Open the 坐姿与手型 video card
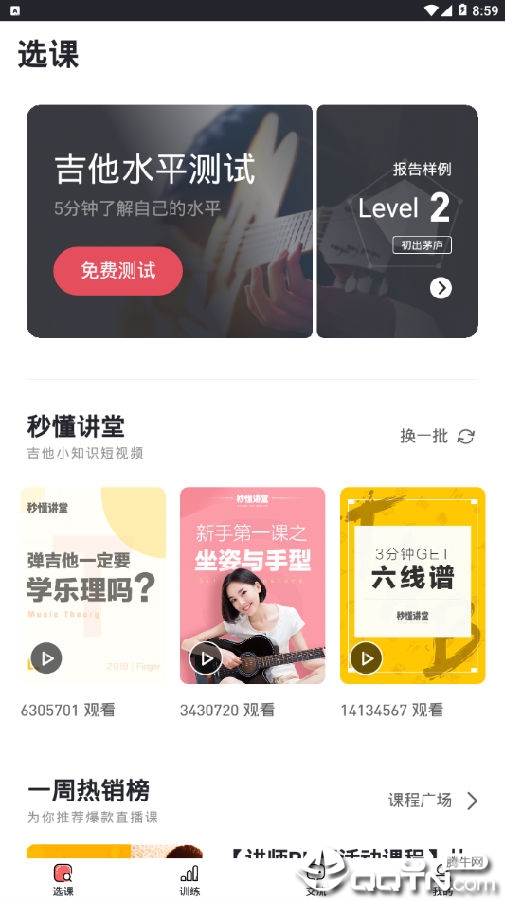 click(252, 585)
